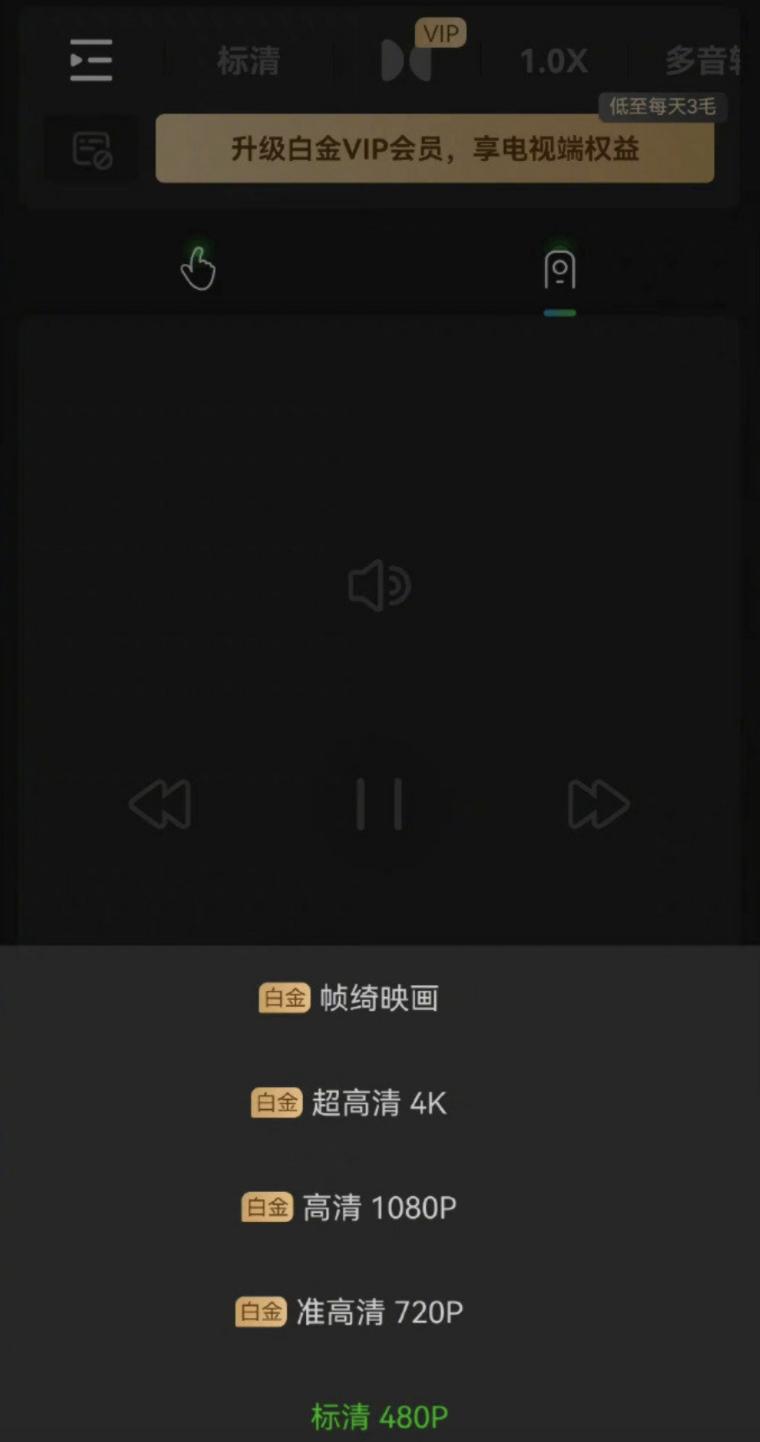Viewport: 760px width, 1442px height.
Task: Toggle to 帧绮映画 picture quality
Action: [x=348, y=997]
